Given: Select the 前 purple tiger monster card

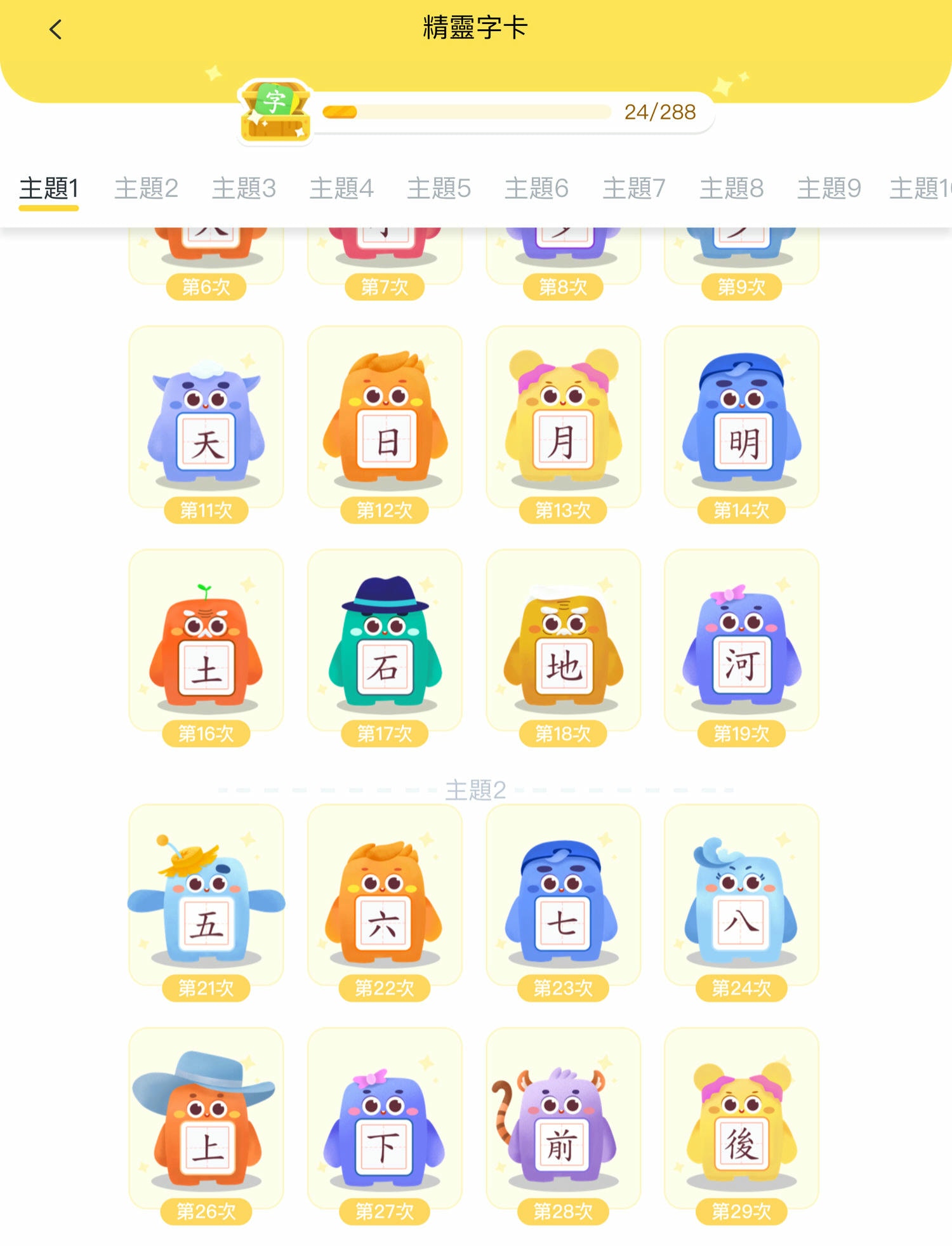Looking at the screenshot, I should (x=564, y=1136).
